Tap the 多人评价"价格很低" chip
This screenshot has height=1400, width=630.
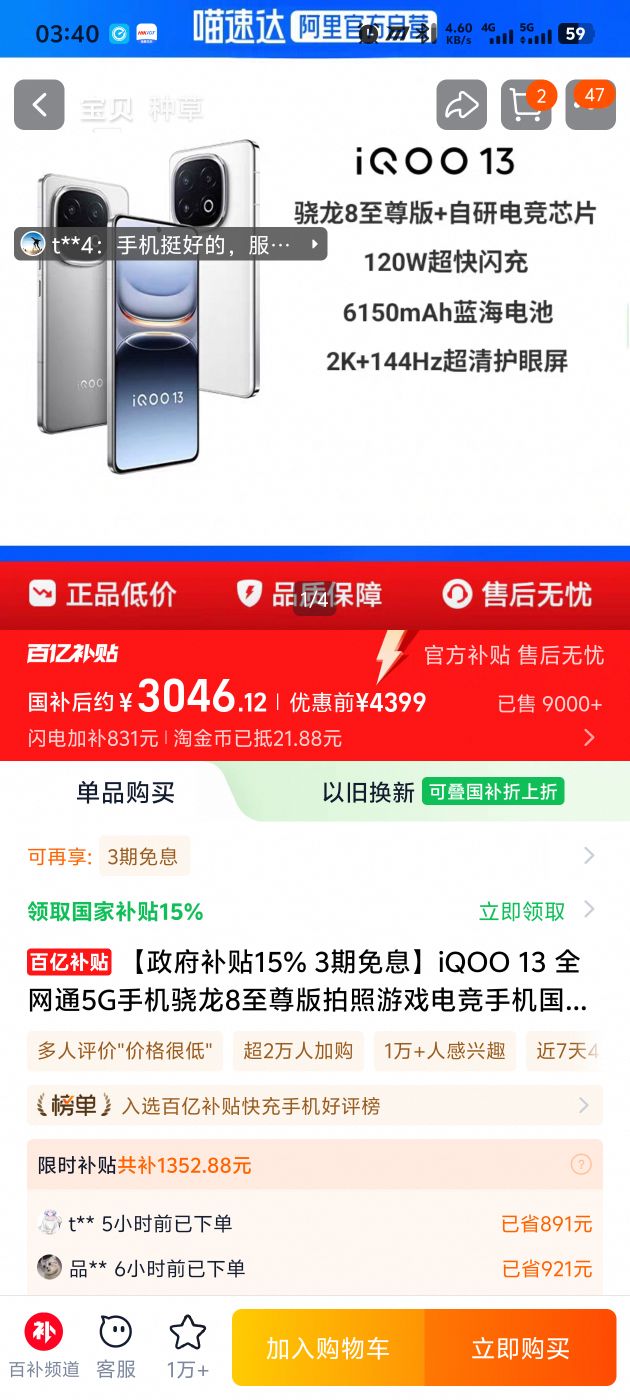pyautogui.click(x=125, y=1051)
